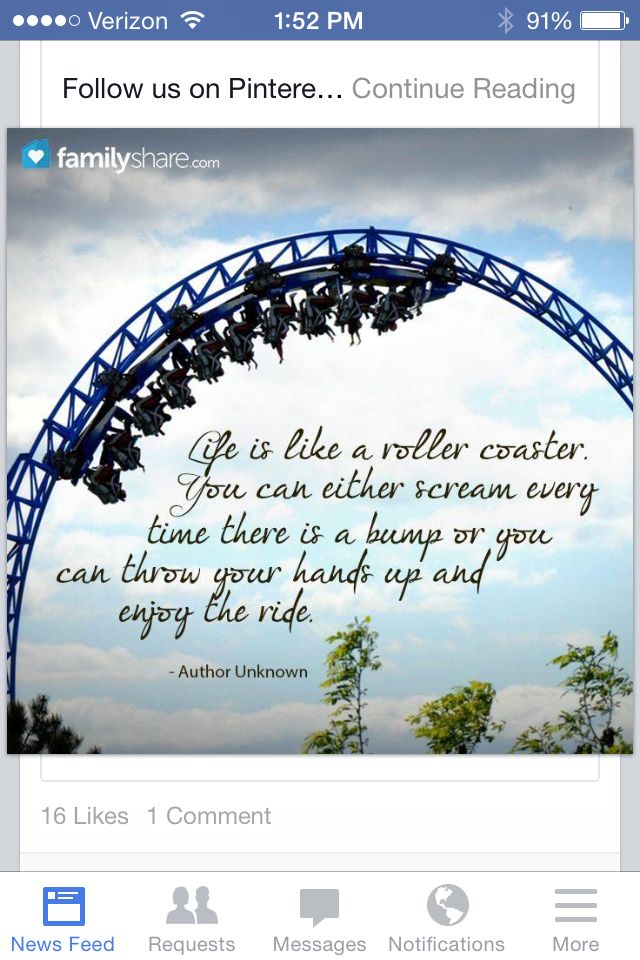Image resolution: width=640 pixels, height=960 pixels.
Task: Tap Continue Reading to expand the post
Action: 463,89
